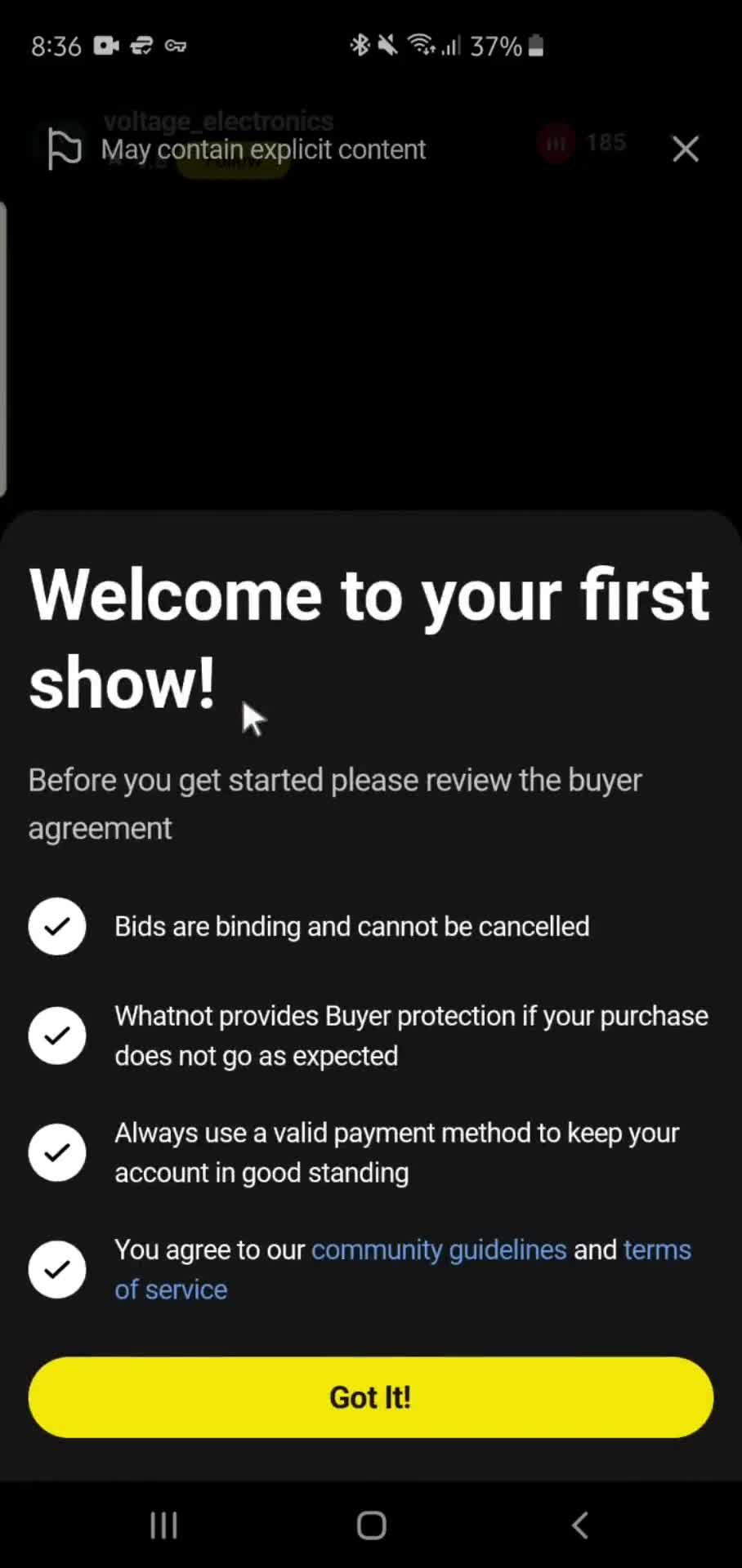Tap the 'May contain explicit content' warning label

coord(262,149)
